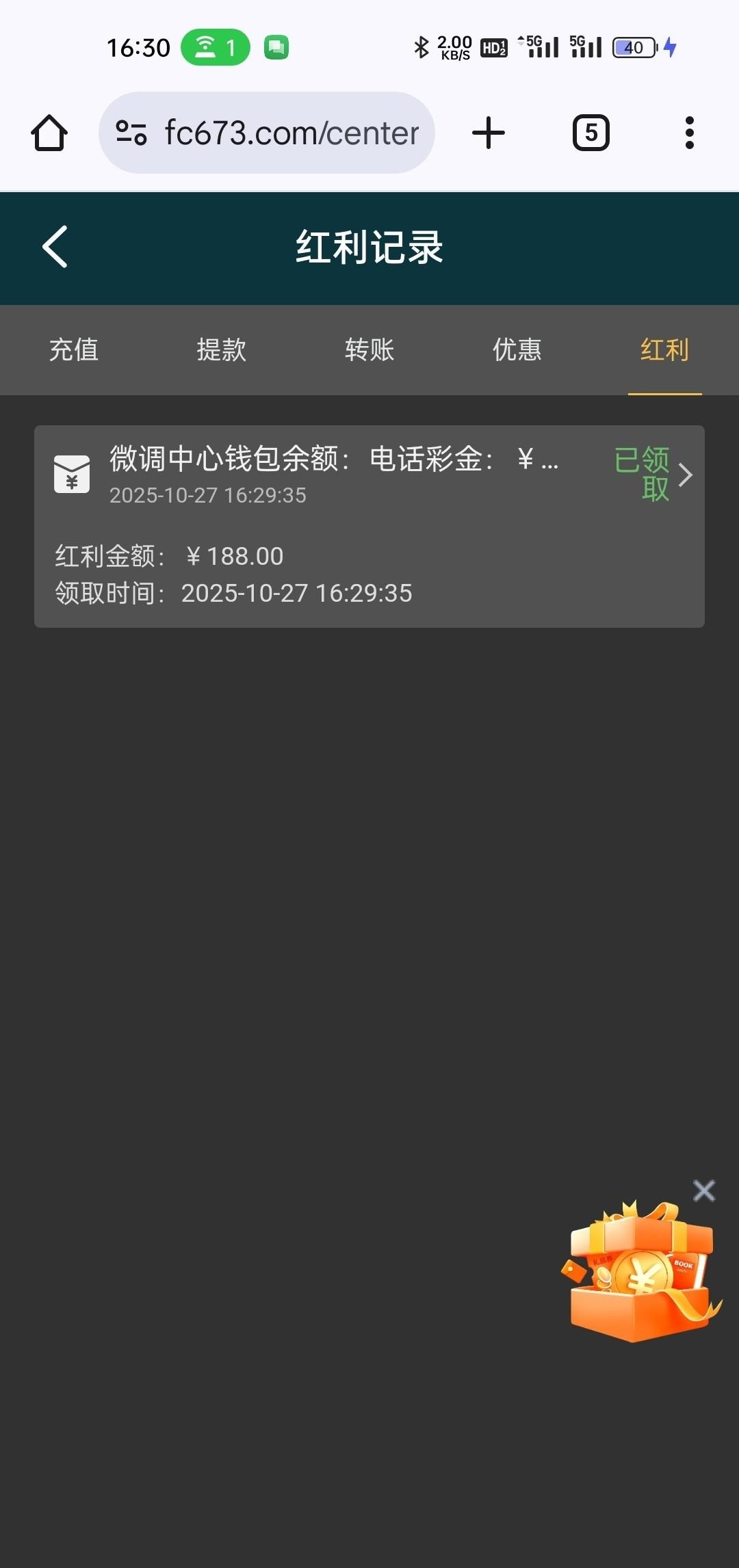Open a new browser tab
This screenshot has width=739, height=1568.
tap(489, 133)
